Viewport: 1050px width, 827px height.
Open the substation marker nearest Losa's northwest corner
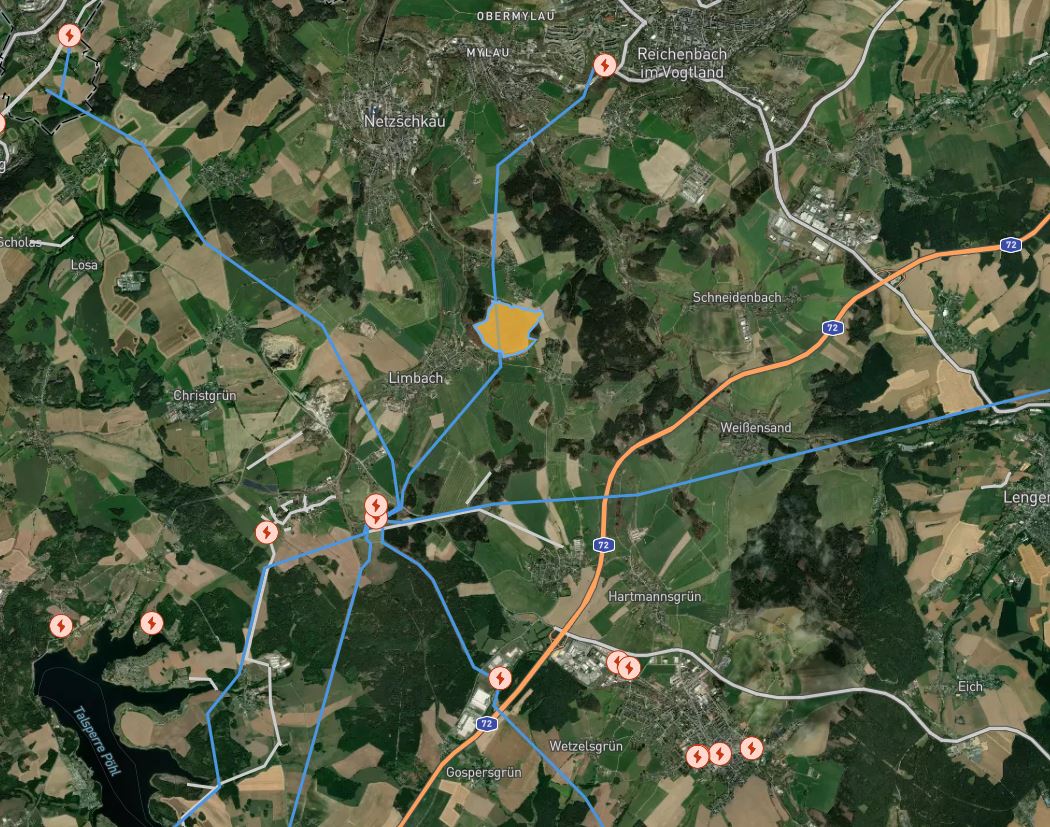tap(69, 37)
